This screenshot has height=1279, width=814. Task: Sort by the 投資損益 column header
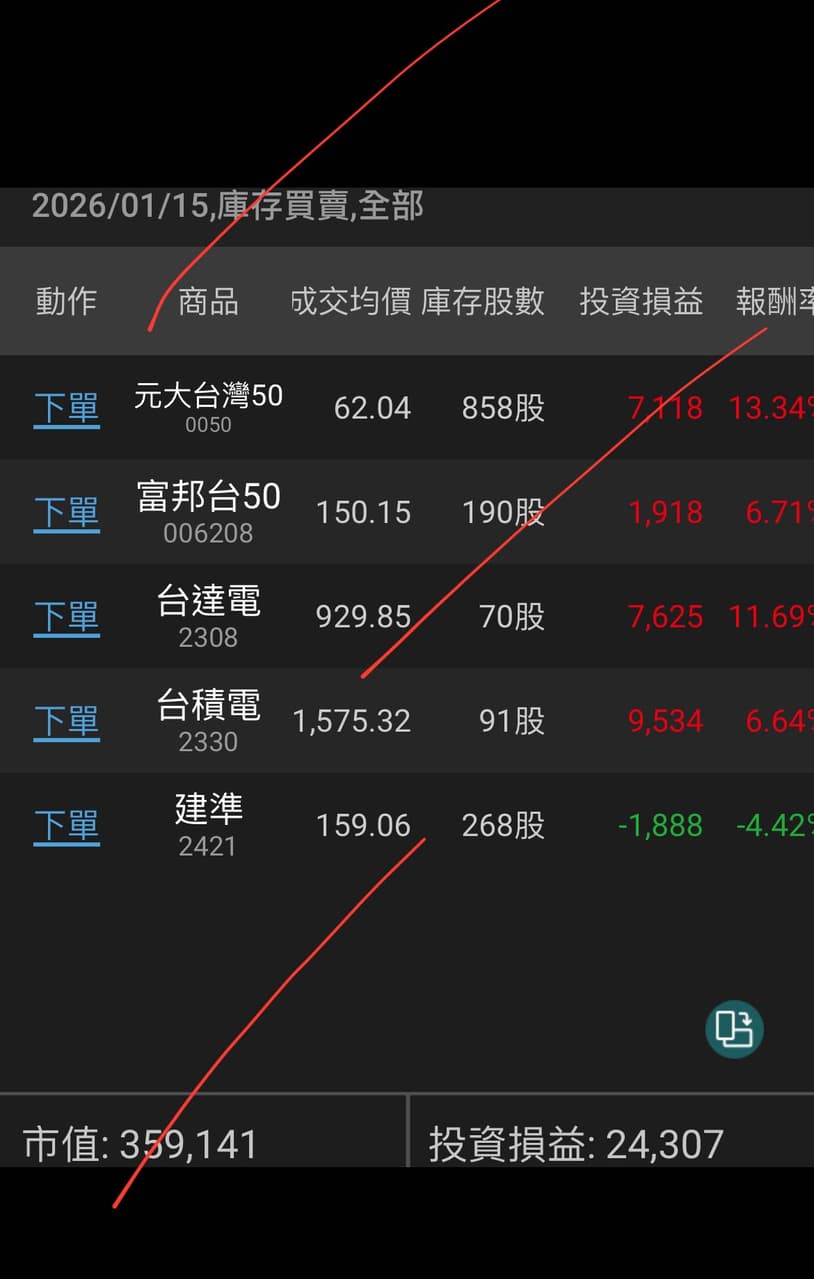(x=640, y=302)
